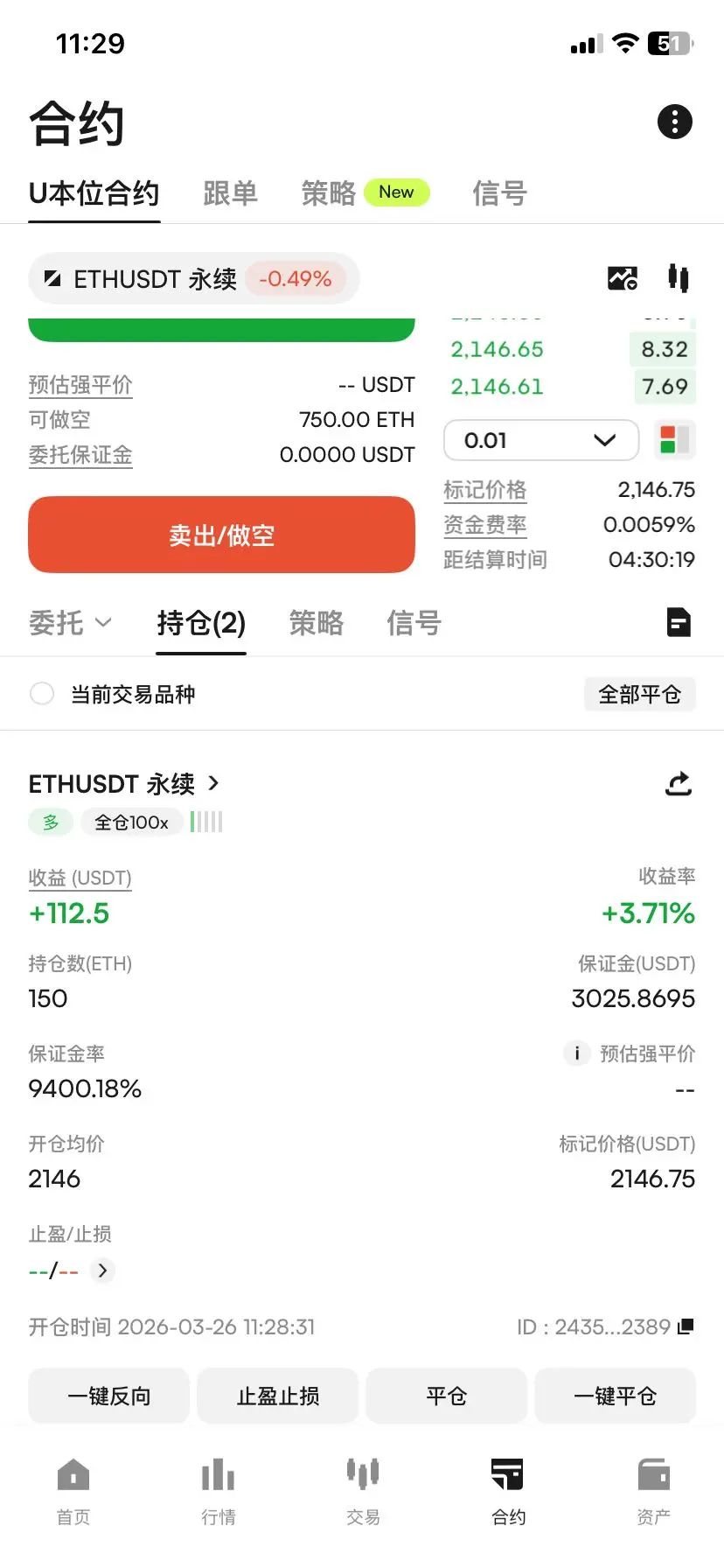Expand the 委托 orders dropdown
This screenshot has height=1568, width=724.
pyautogui.click(x=70, y=623)
